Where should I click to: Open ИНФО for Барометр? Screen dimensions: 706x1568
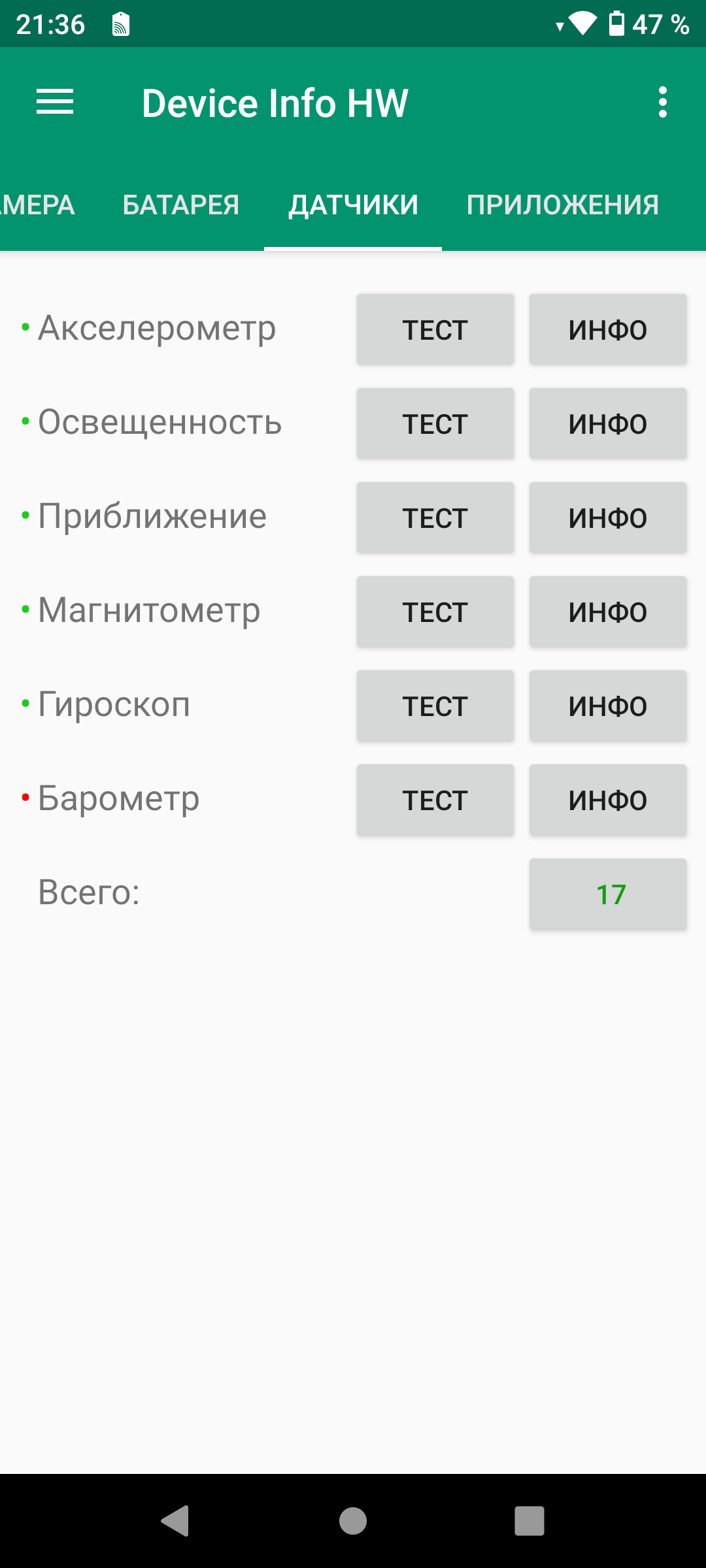[x=607, y=800]
